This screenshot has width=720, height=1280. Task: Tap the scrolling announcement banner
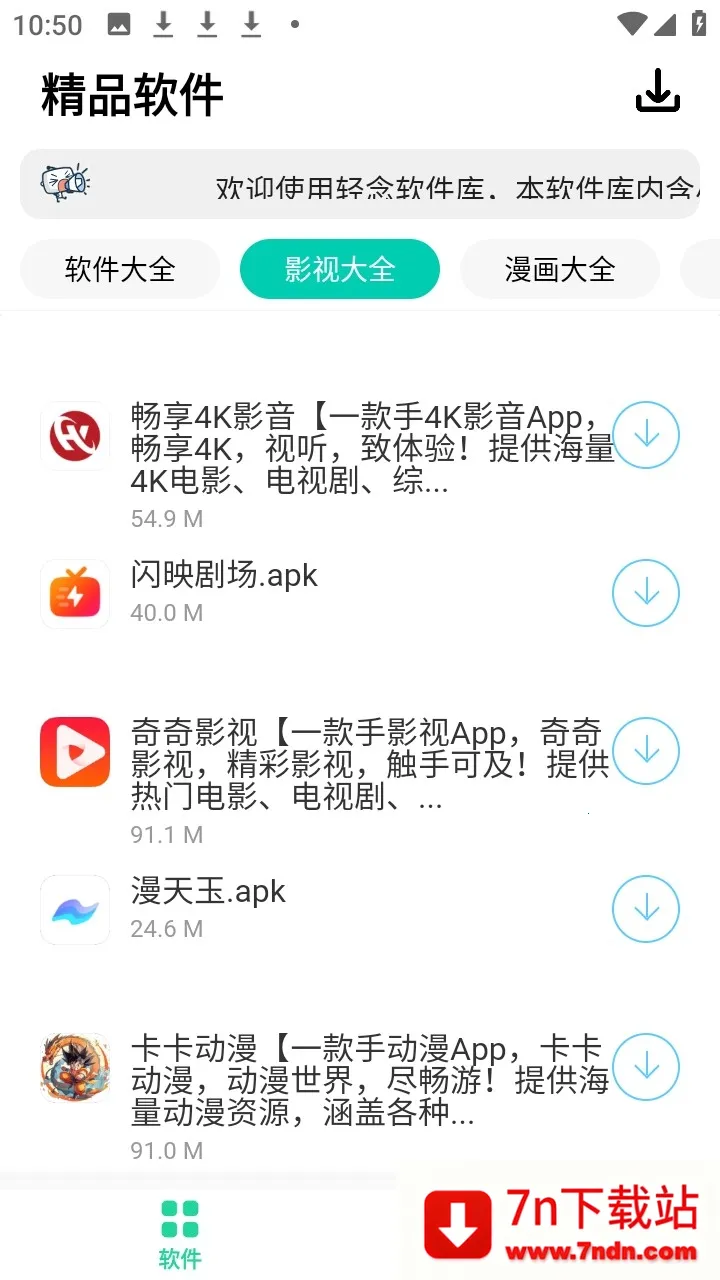[360, 185]
